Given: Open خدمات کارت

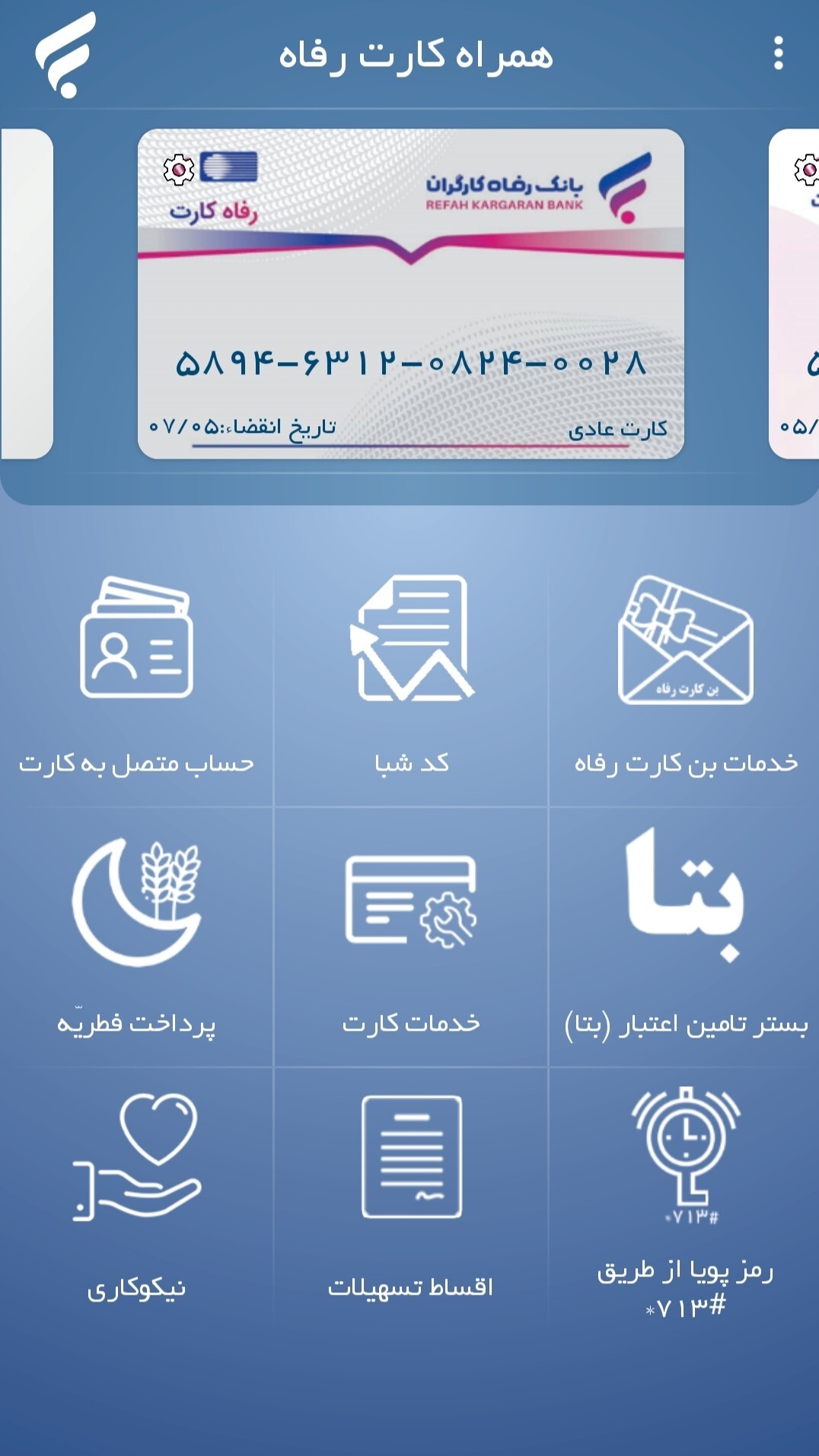Looking at the screenshot, I should pos(411,936).
